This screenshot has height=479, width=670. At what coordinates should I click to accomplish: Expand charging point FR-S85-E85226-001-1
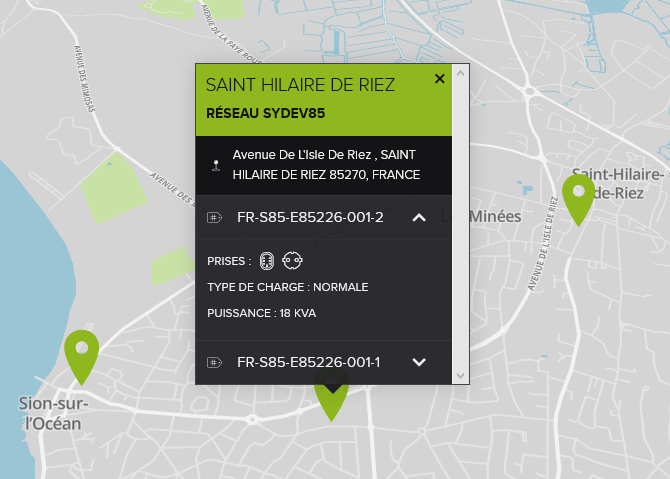pyautogui.click(x=419, y=362)
